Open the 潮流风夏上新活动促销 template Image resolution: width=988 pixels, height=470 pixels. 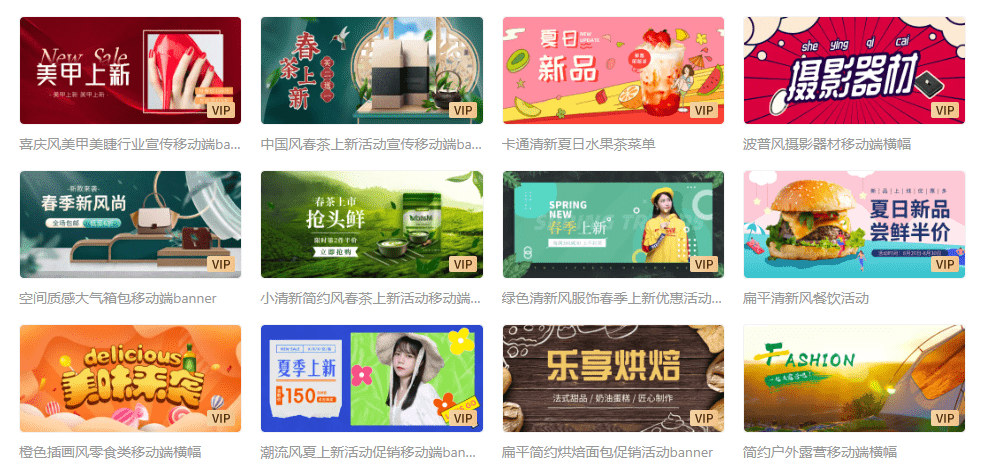click(371, 378)
